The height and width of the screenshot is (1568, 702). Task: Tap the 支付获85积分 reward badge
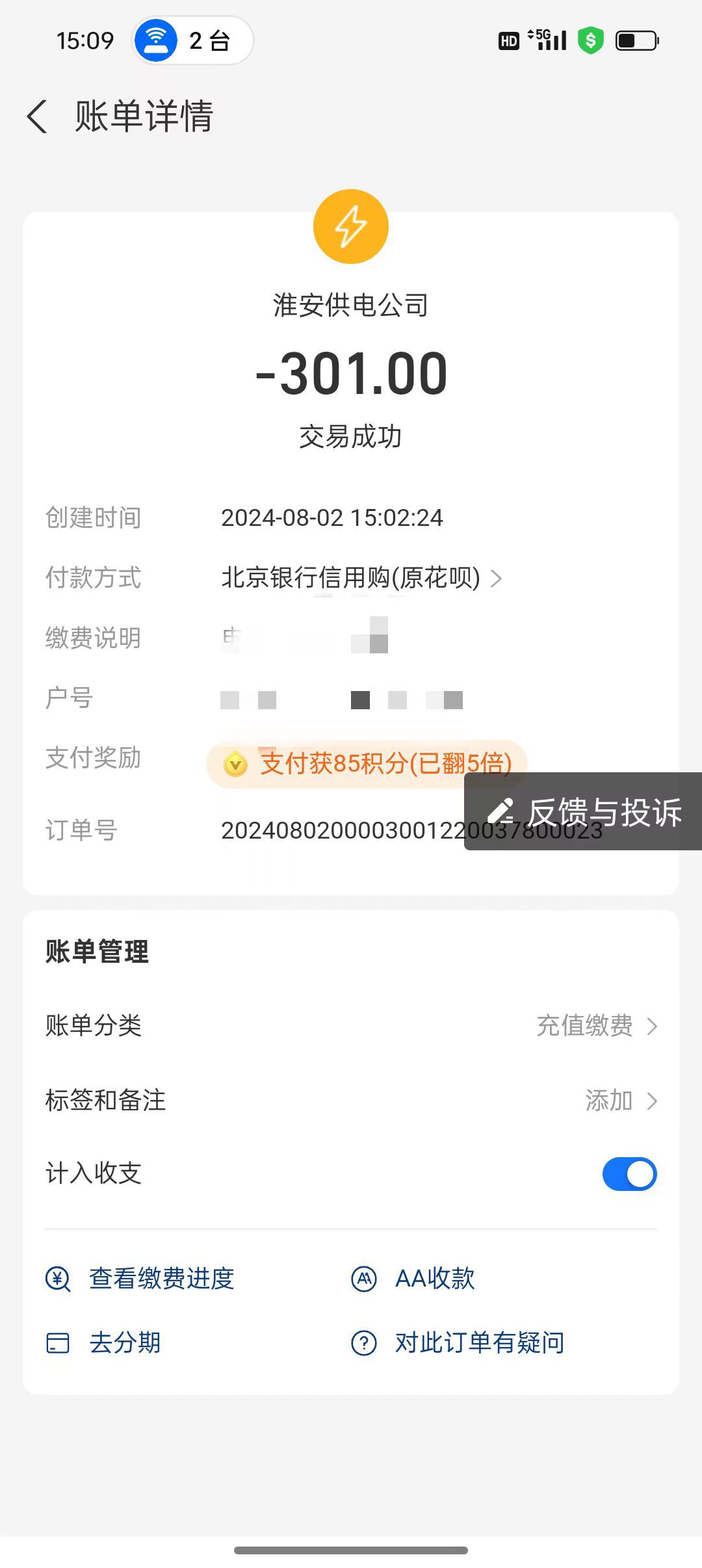[367, 764]
